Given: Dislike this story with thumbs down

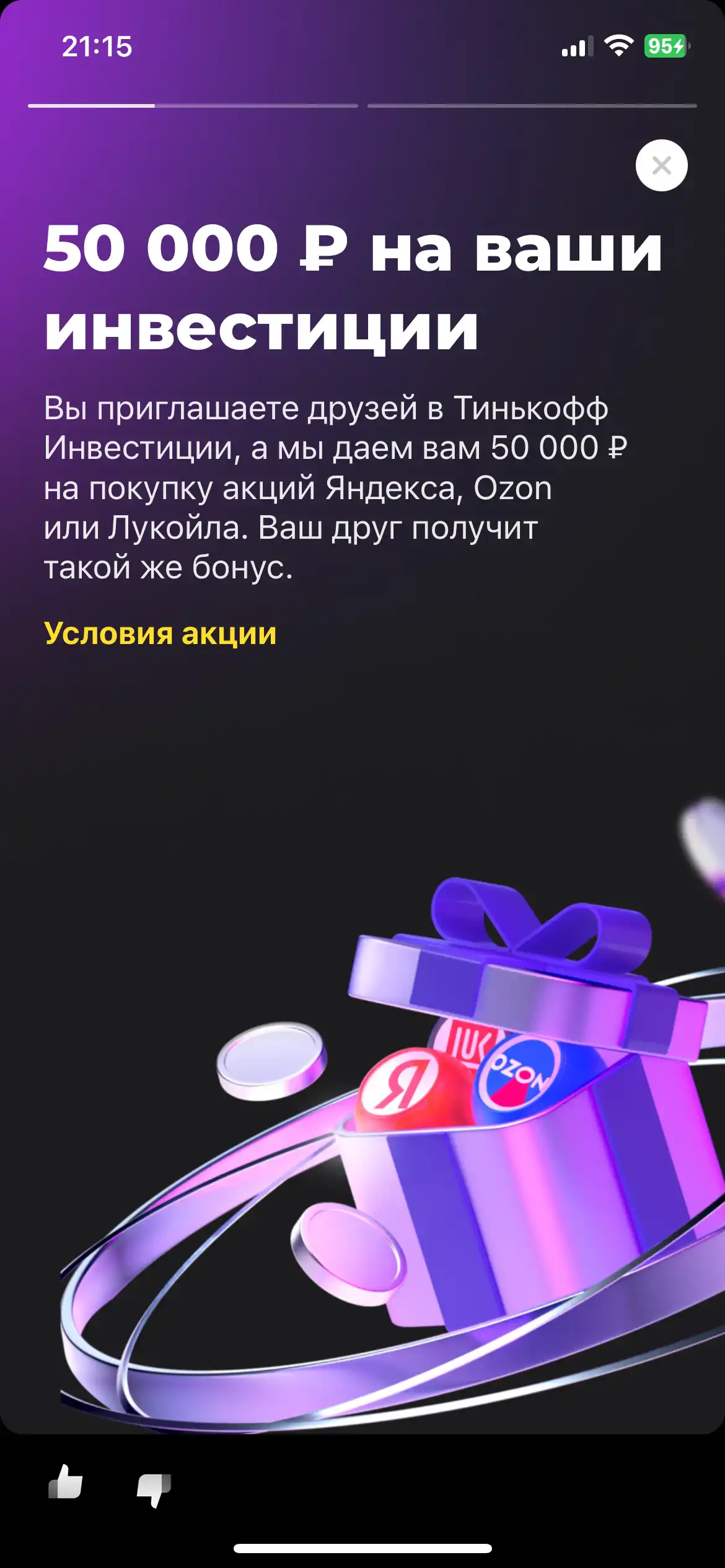Looking at the screenshot, I should 154,1489.
